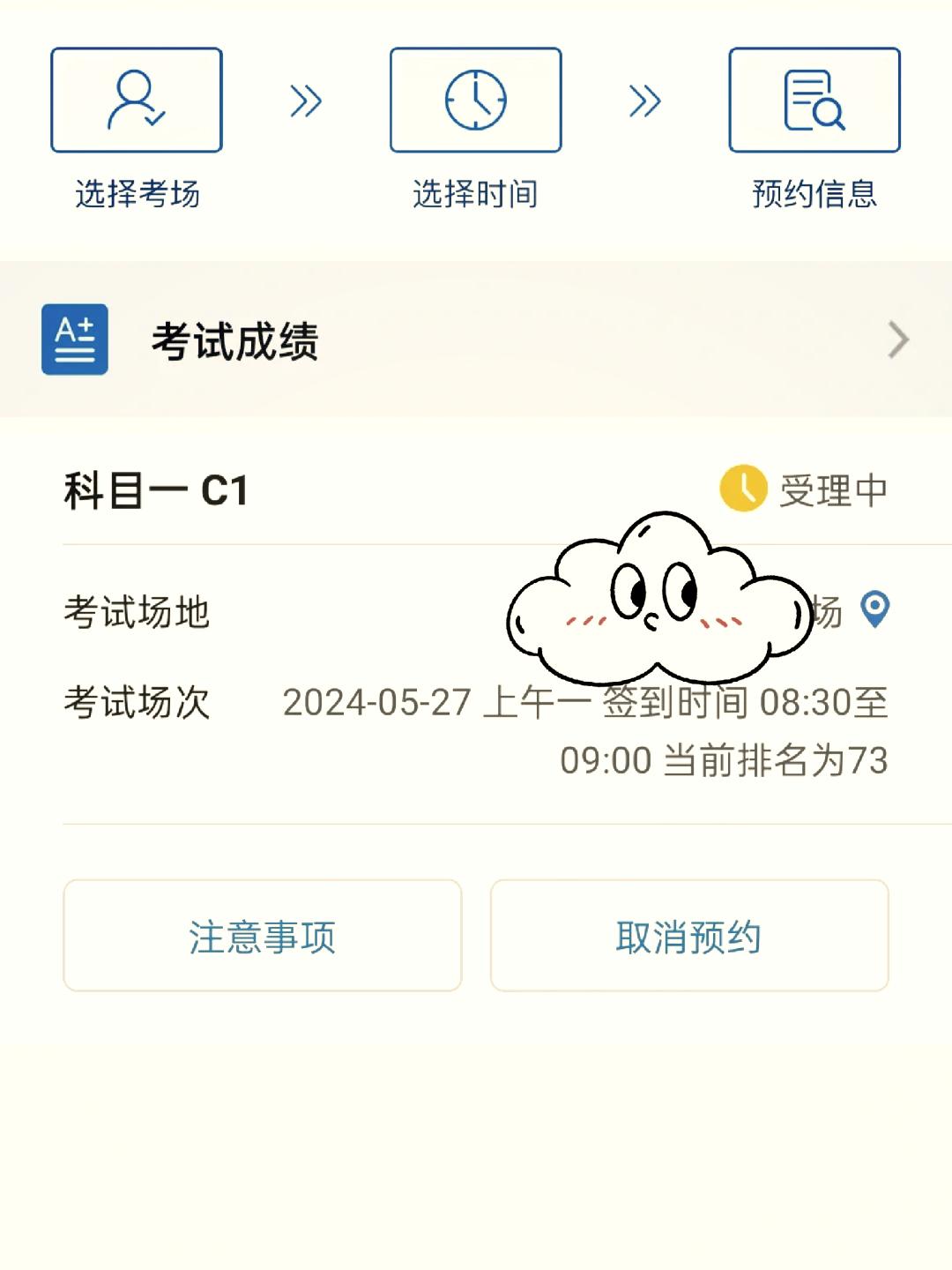Click the 预约信息 document search icon

[x=813, y=100]
